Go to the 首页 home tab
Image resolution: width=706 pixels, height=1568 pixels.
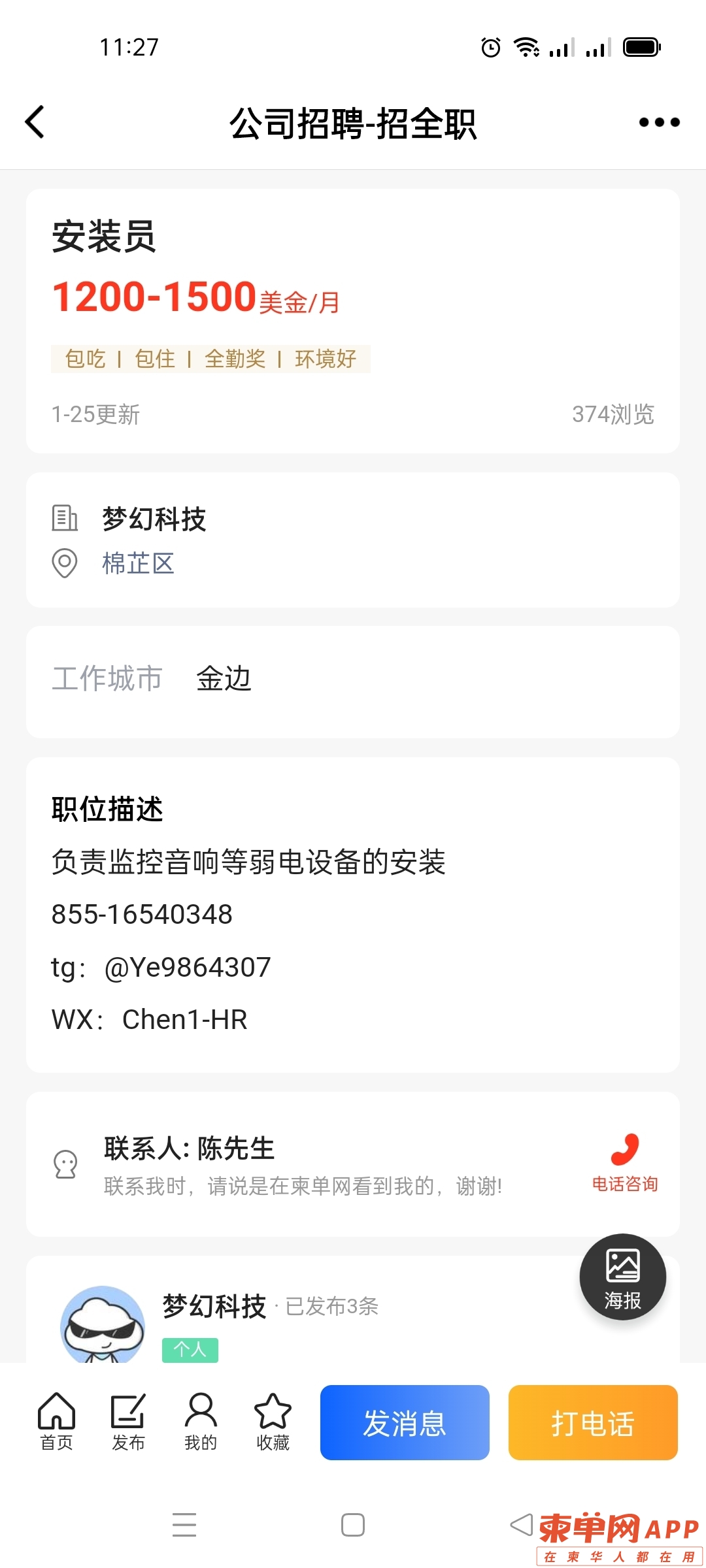click(57, 1422)
